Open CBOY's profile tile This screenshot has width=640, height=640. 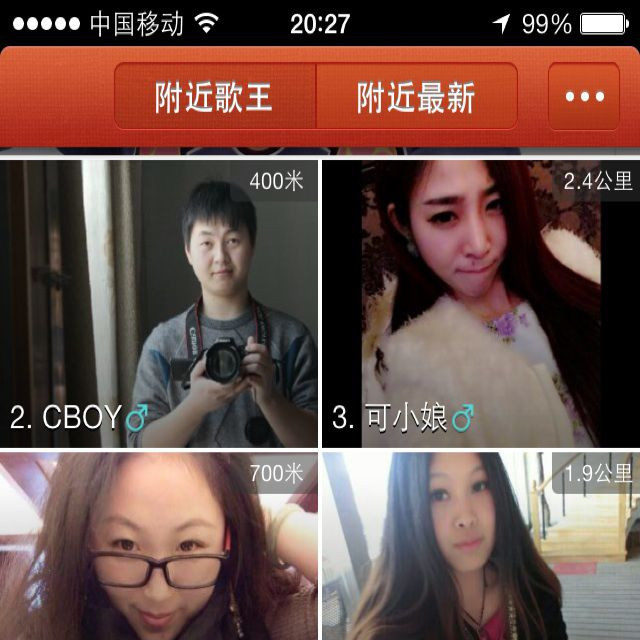tap(159, 304)
